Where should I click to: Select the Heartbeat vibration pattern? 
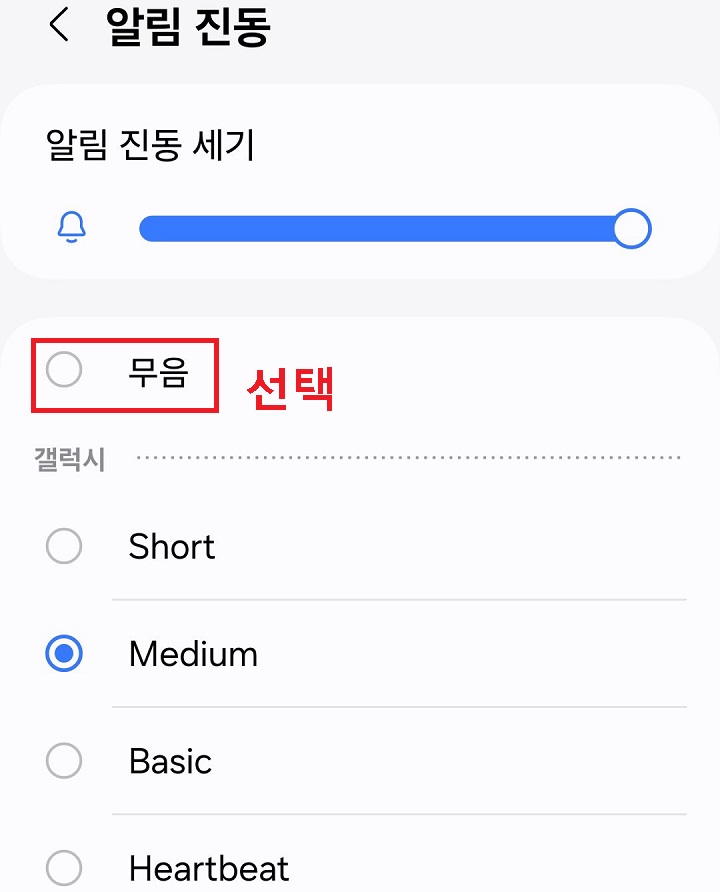(64, 868)
